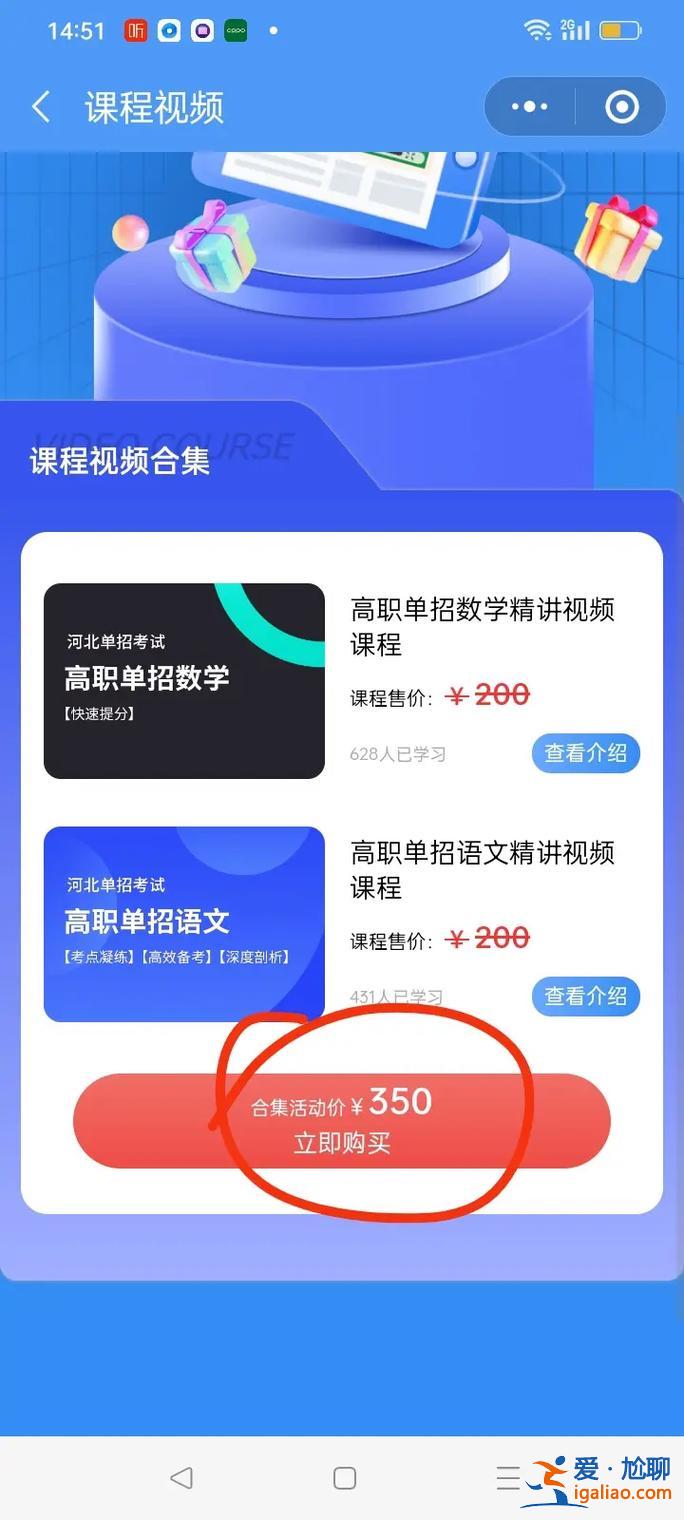Go to home via system square button
The image size is (684, 1520).
[344, 1477]
